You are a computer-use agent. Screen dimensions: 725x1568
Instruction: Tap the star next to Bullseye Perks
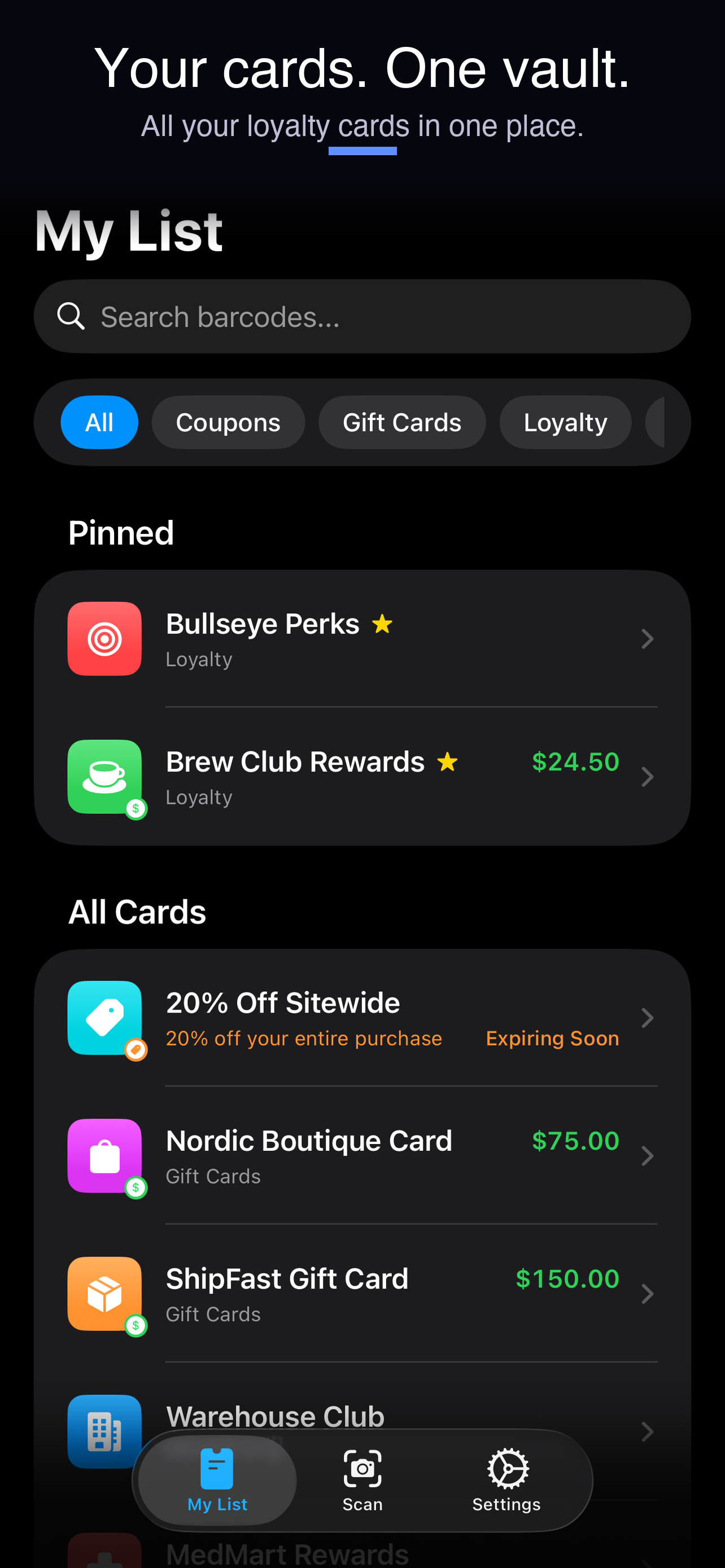click(382, 623)
